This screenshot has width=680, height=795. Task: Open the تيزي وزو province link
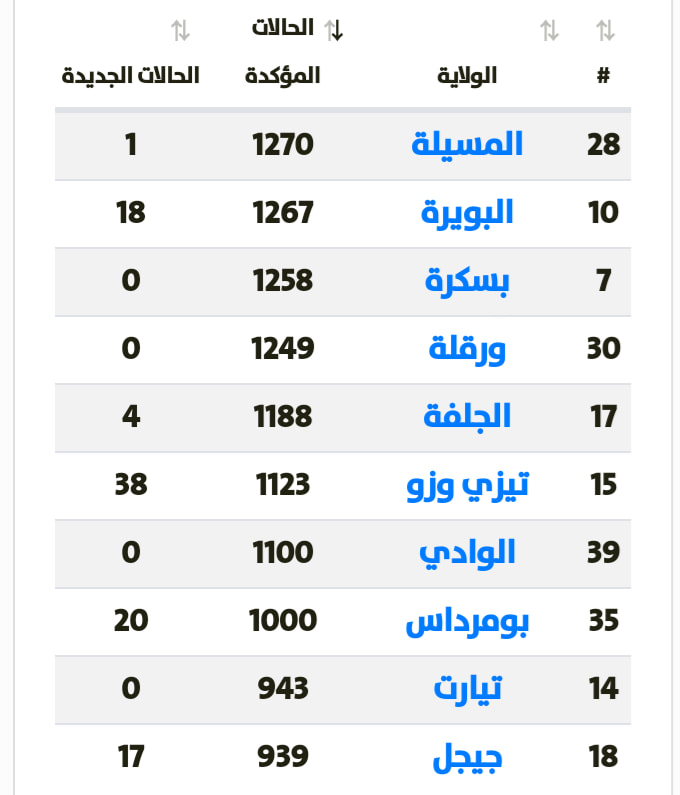(x=467, y=485)
